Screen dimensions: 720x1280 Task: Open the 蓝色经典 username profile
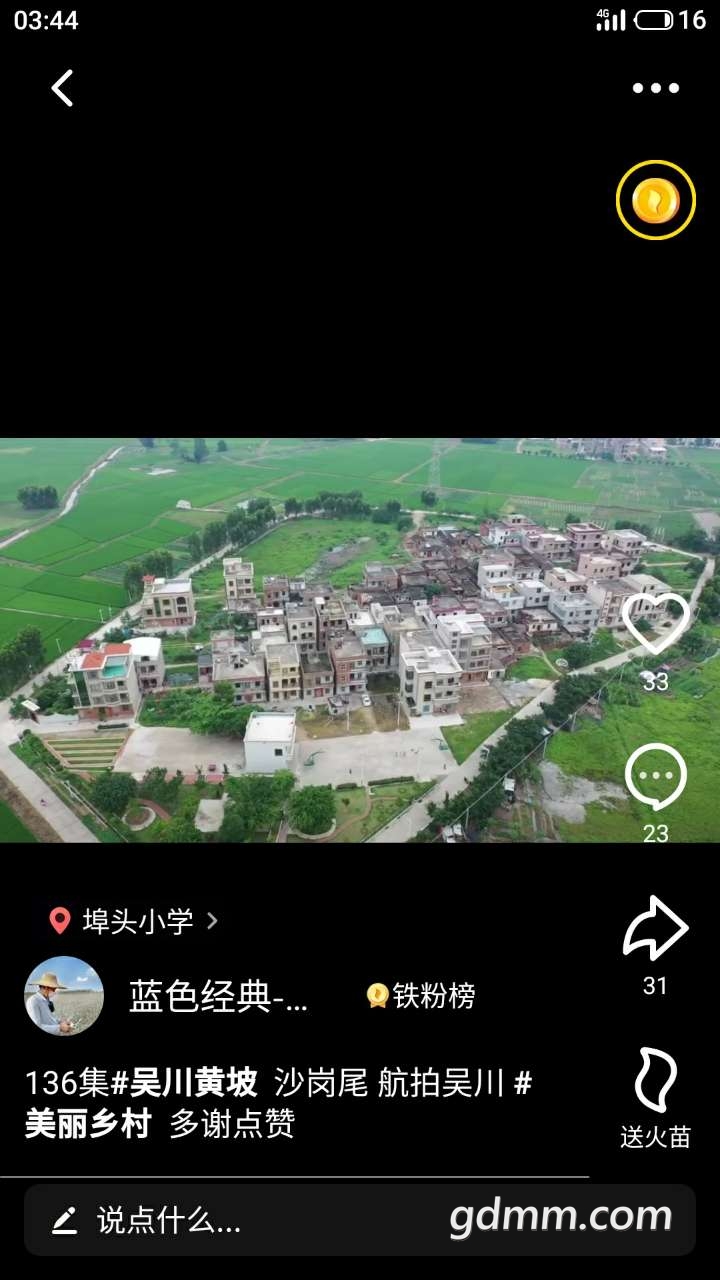tap(218, 996)
